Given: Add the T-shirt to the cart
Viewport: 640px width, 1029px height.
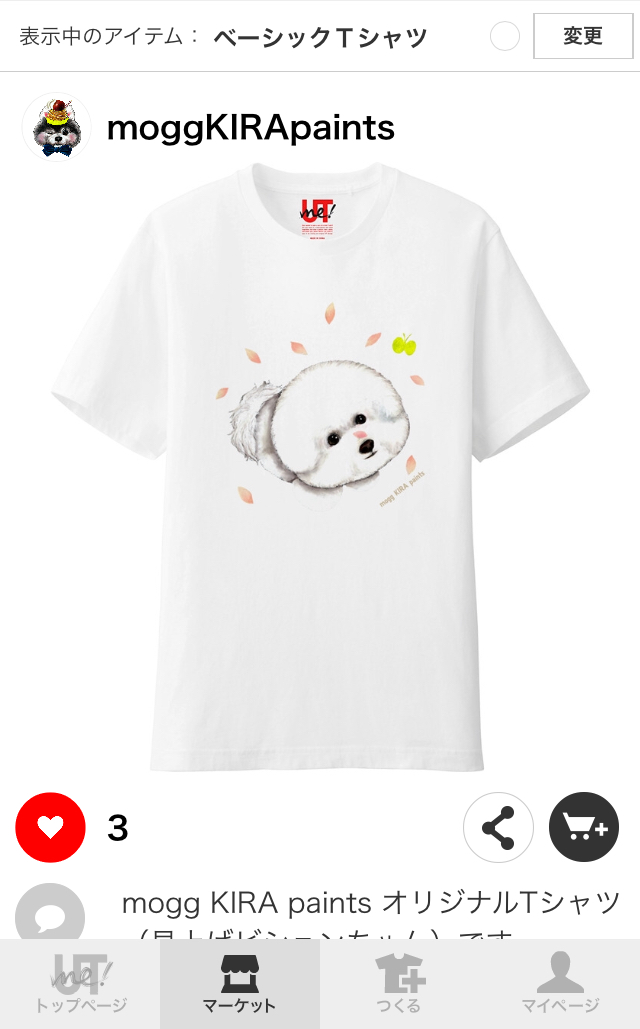Looking at the screenshot, I should 585,827.
